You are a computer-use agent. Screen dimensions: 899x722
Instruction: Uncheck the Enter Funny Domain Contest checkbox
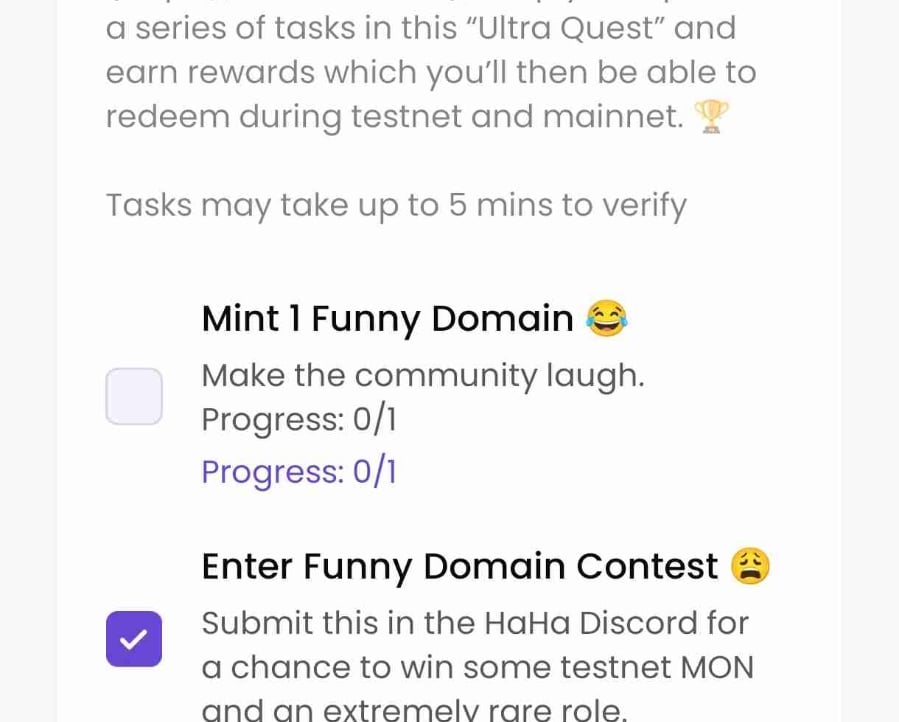134,638
